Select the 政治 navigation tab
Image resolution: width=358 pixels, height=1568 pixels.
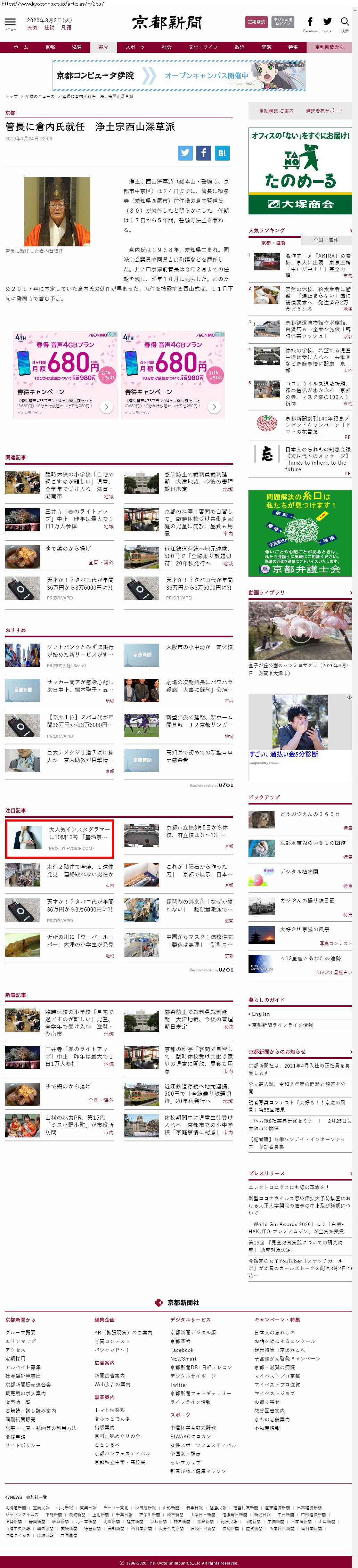coord(239,47)
